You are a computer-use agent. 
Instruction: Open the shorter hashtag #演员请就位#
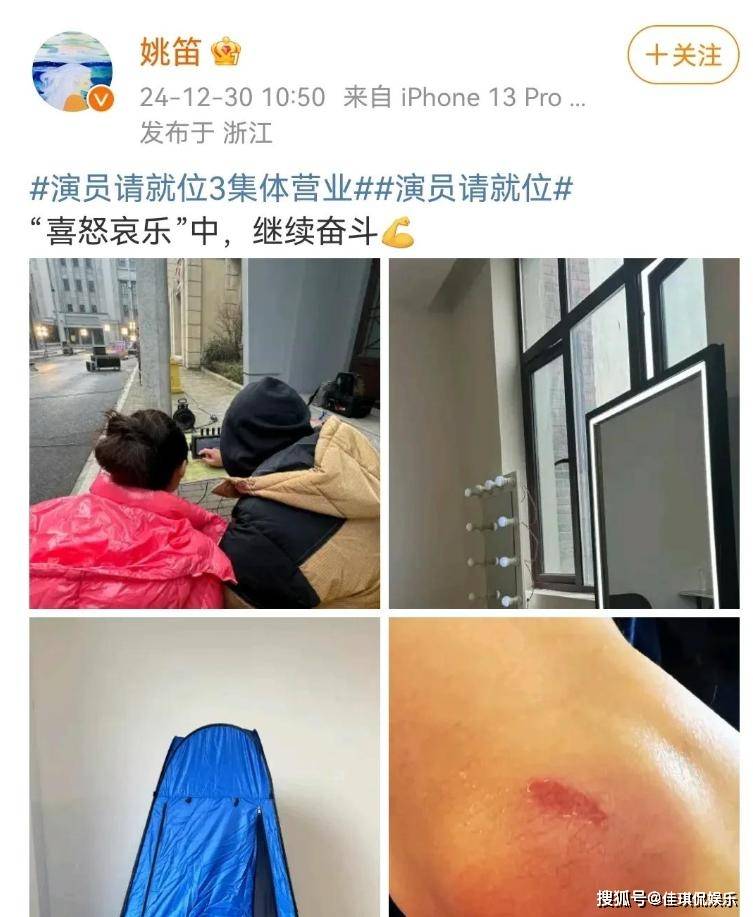(476, 187)
